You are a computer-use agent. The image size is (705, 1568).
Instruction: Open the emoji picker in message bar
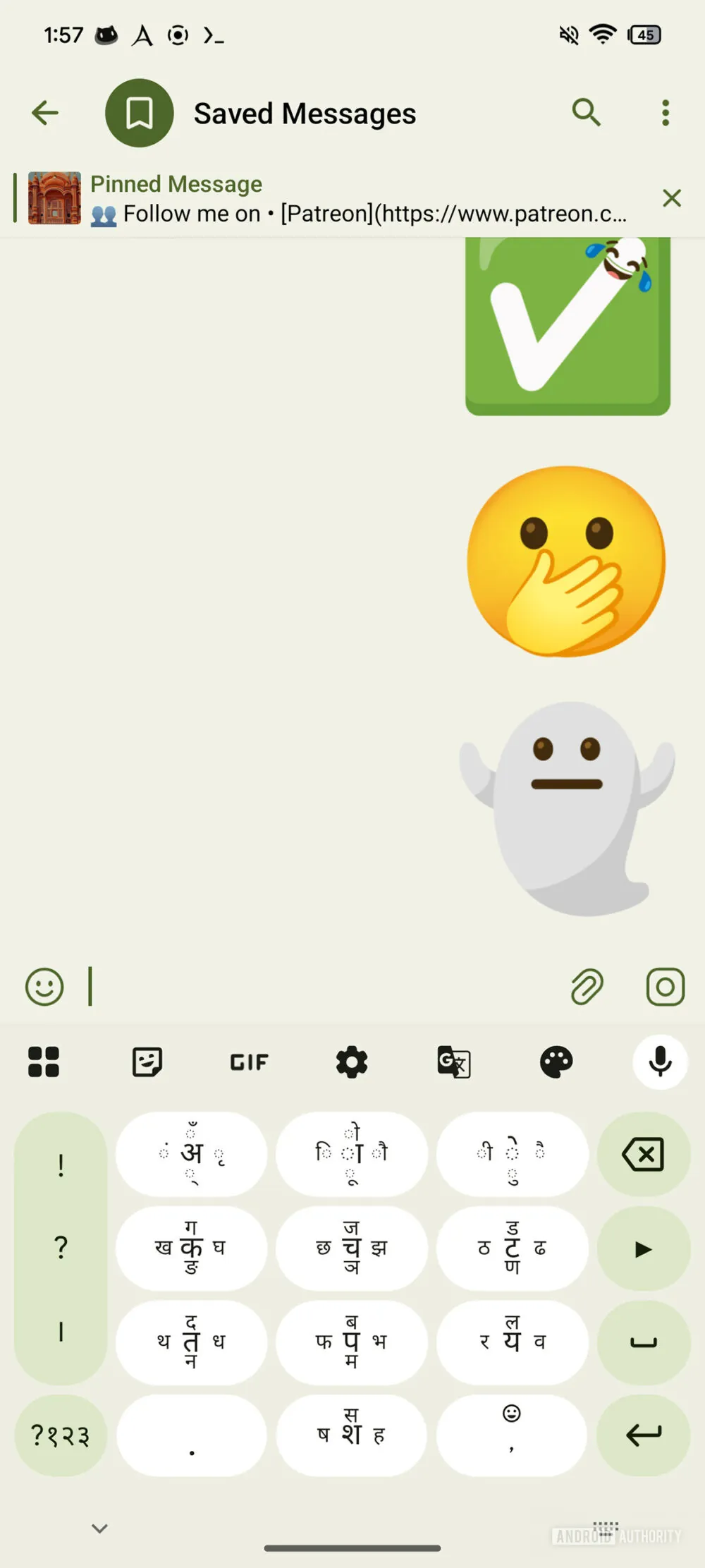(44, 986)
